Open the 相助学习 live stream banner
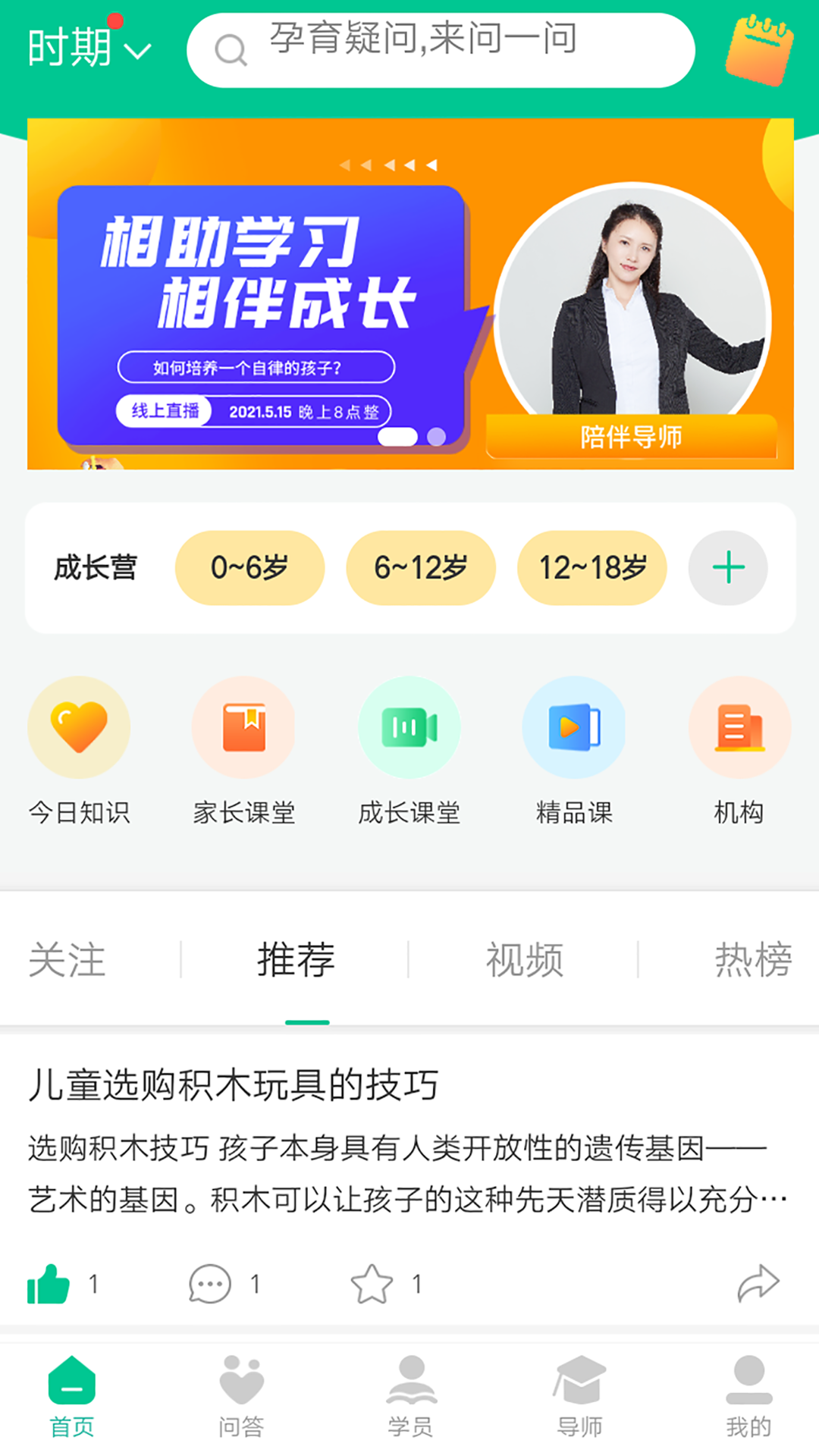The image size is (819, 1456). (x=410, y=294)
